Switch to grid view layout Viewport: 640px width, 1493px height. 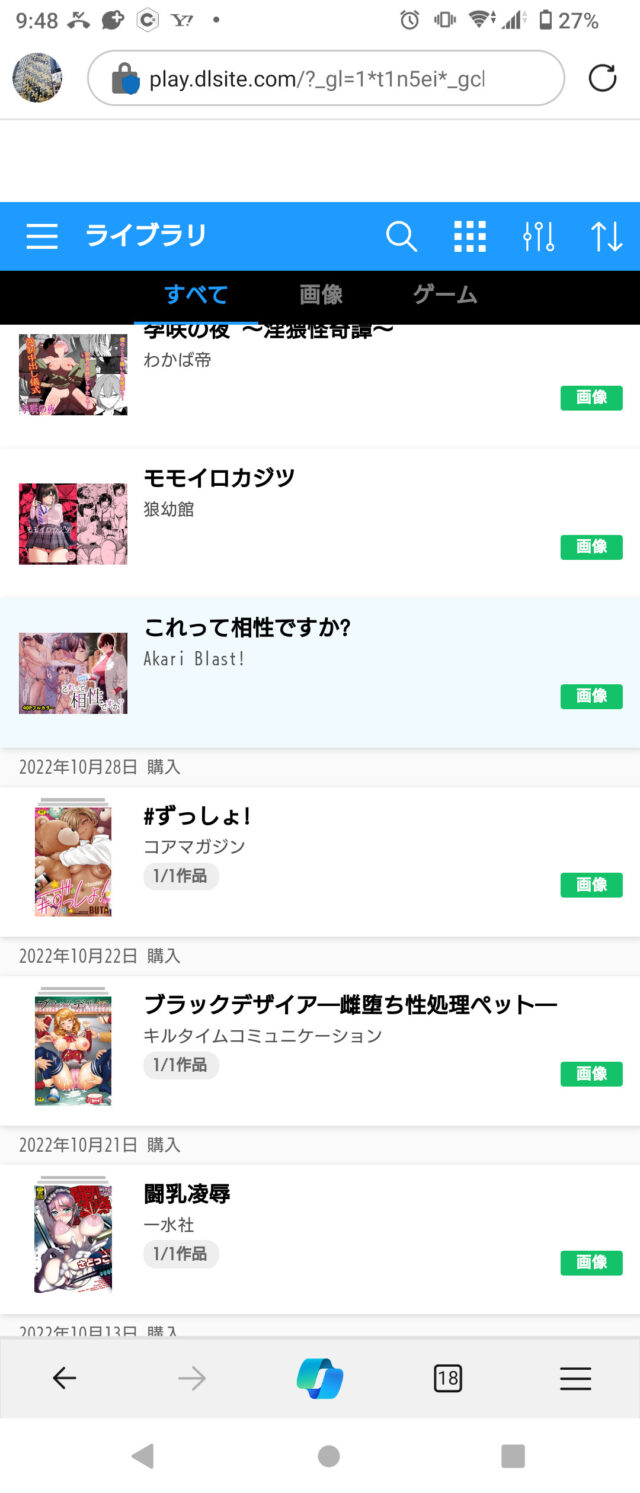[469, 236]
